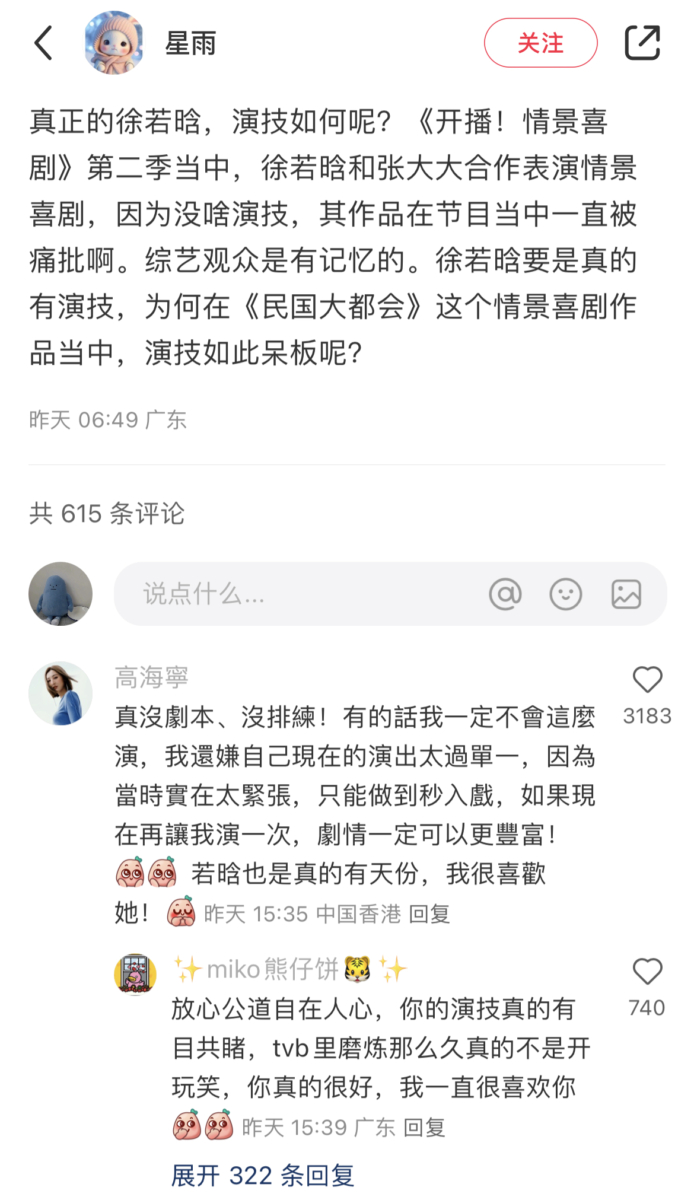Attach an image to comment
Screen dimensions: 694x1200
point(627,594)
